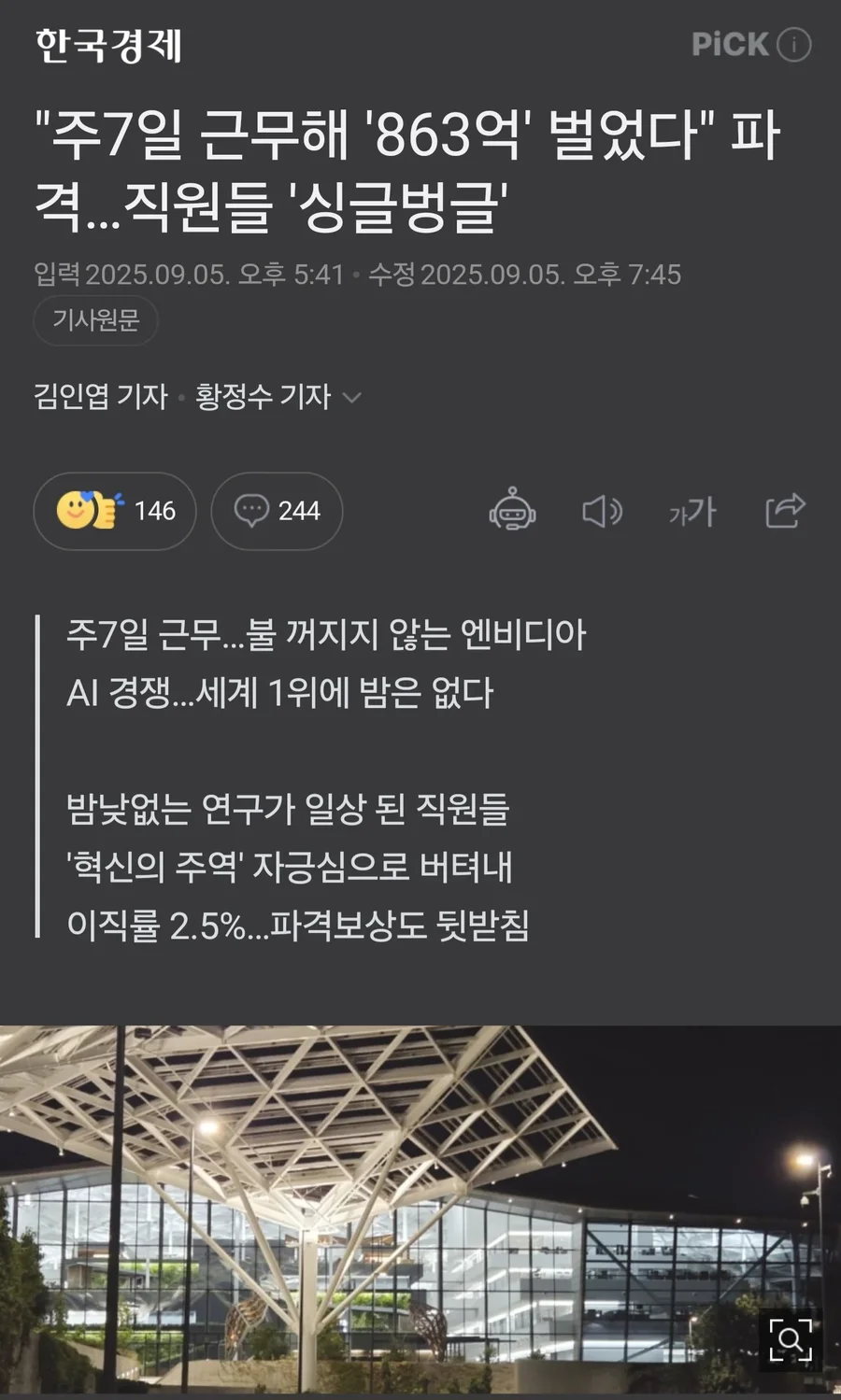Enlarge the building photo with magnifier icon

[790, 1340]
